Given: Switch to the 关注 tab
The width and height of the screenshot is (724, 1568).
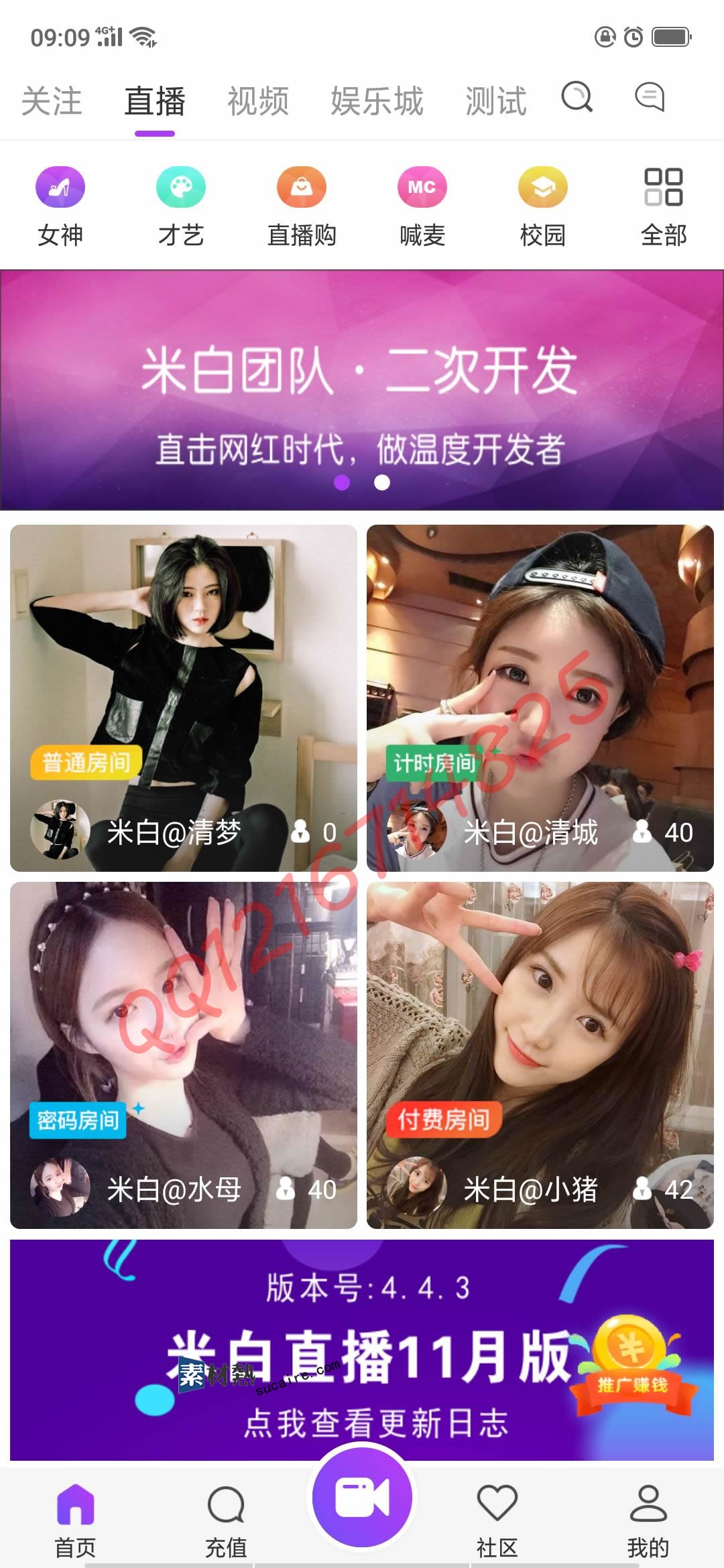Looking at the screenshot, I should tap(52, 102).
